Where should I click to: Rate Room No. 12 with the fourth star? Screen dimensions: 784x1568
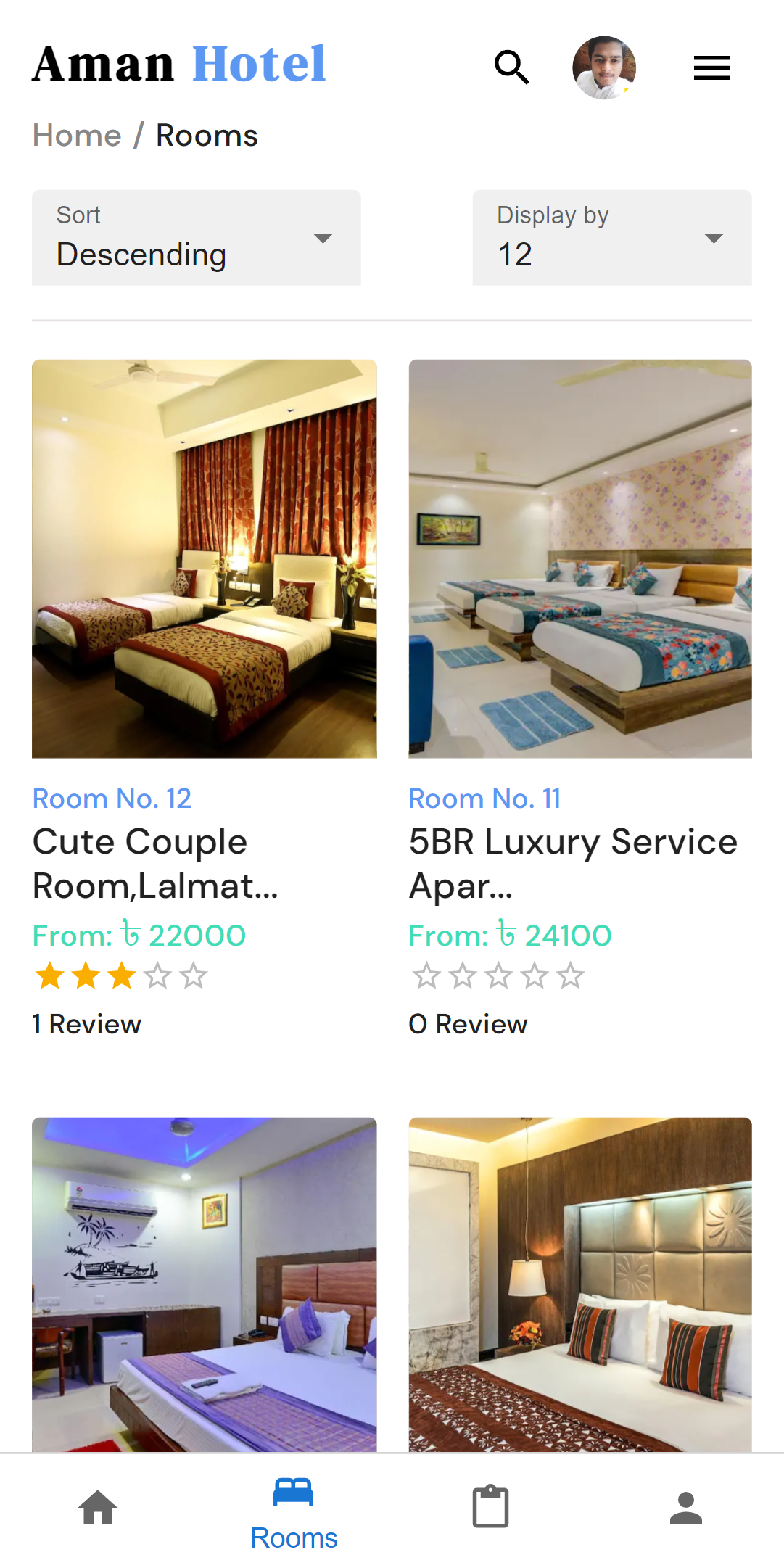[158, 975]
